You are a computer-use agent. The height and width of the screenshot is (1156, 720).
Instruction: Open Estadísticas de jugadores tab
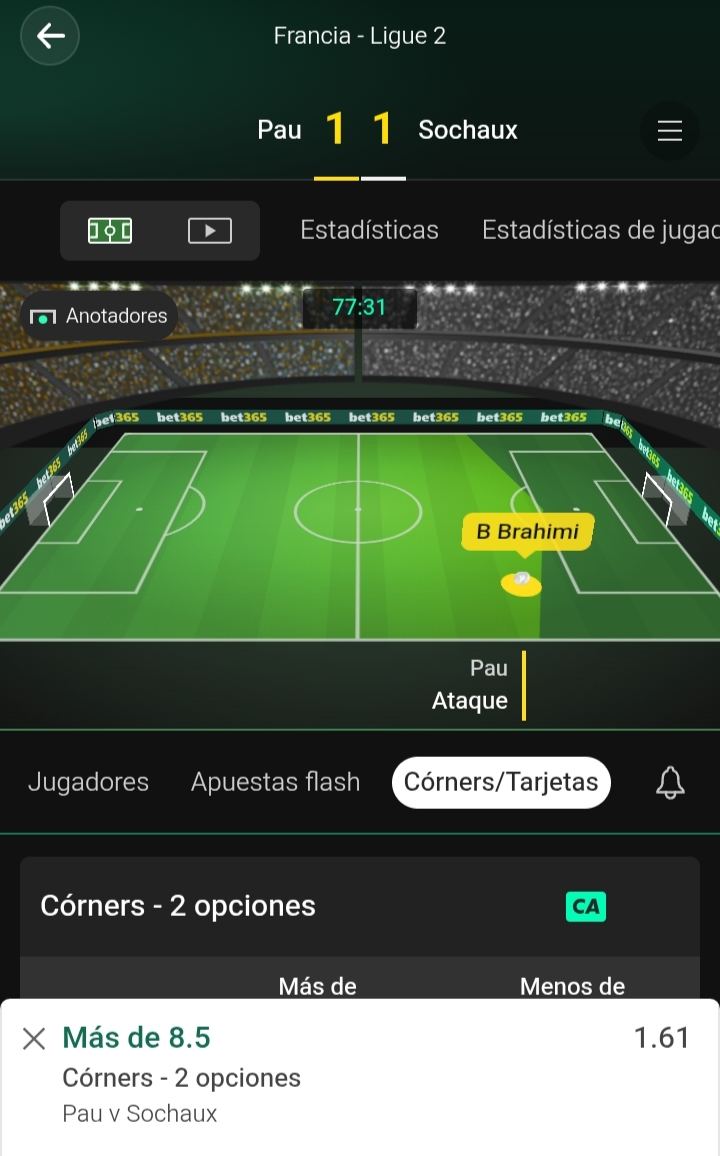[601, 230]
